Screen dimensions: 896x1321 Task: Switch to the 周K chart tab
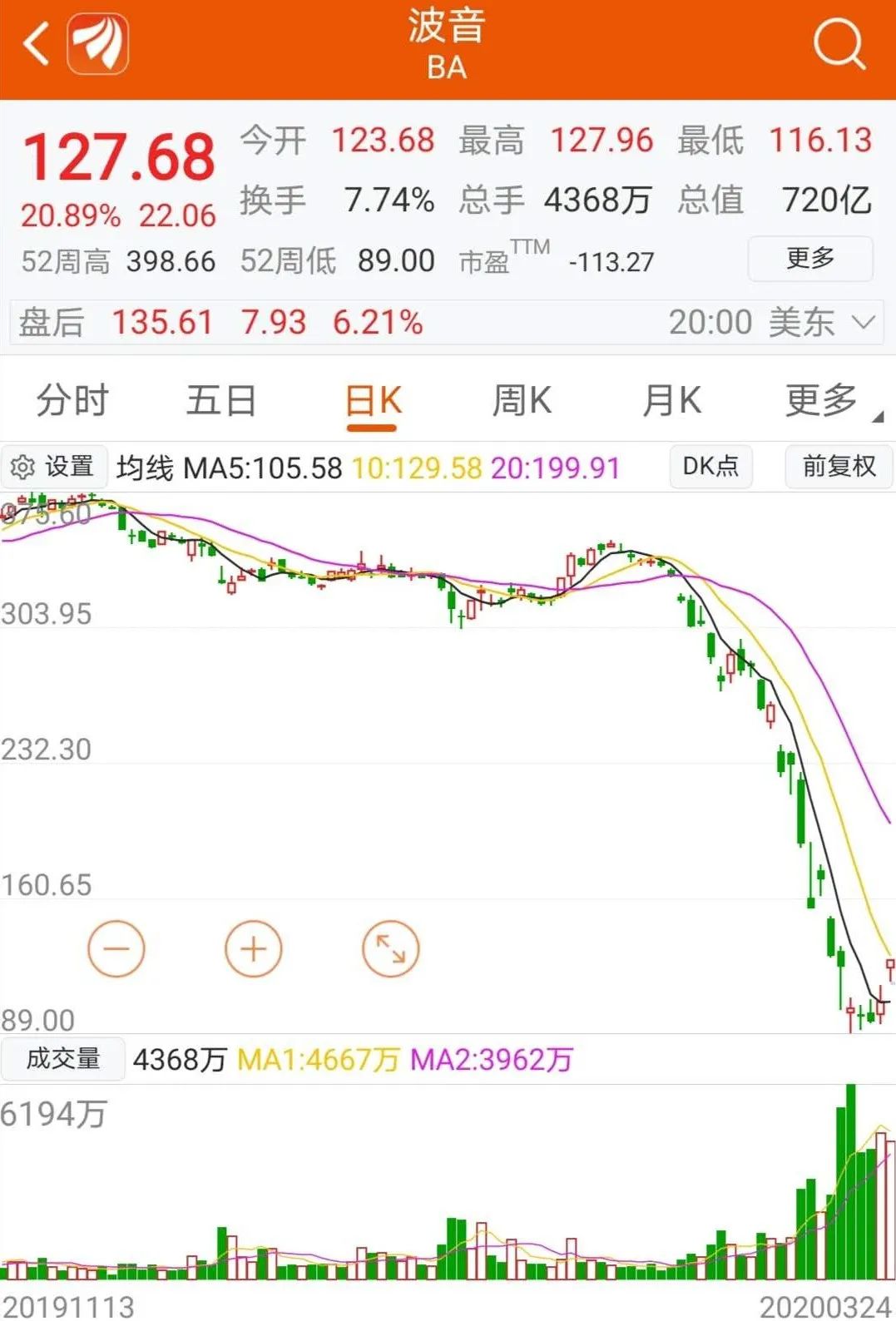click(522, 401)
